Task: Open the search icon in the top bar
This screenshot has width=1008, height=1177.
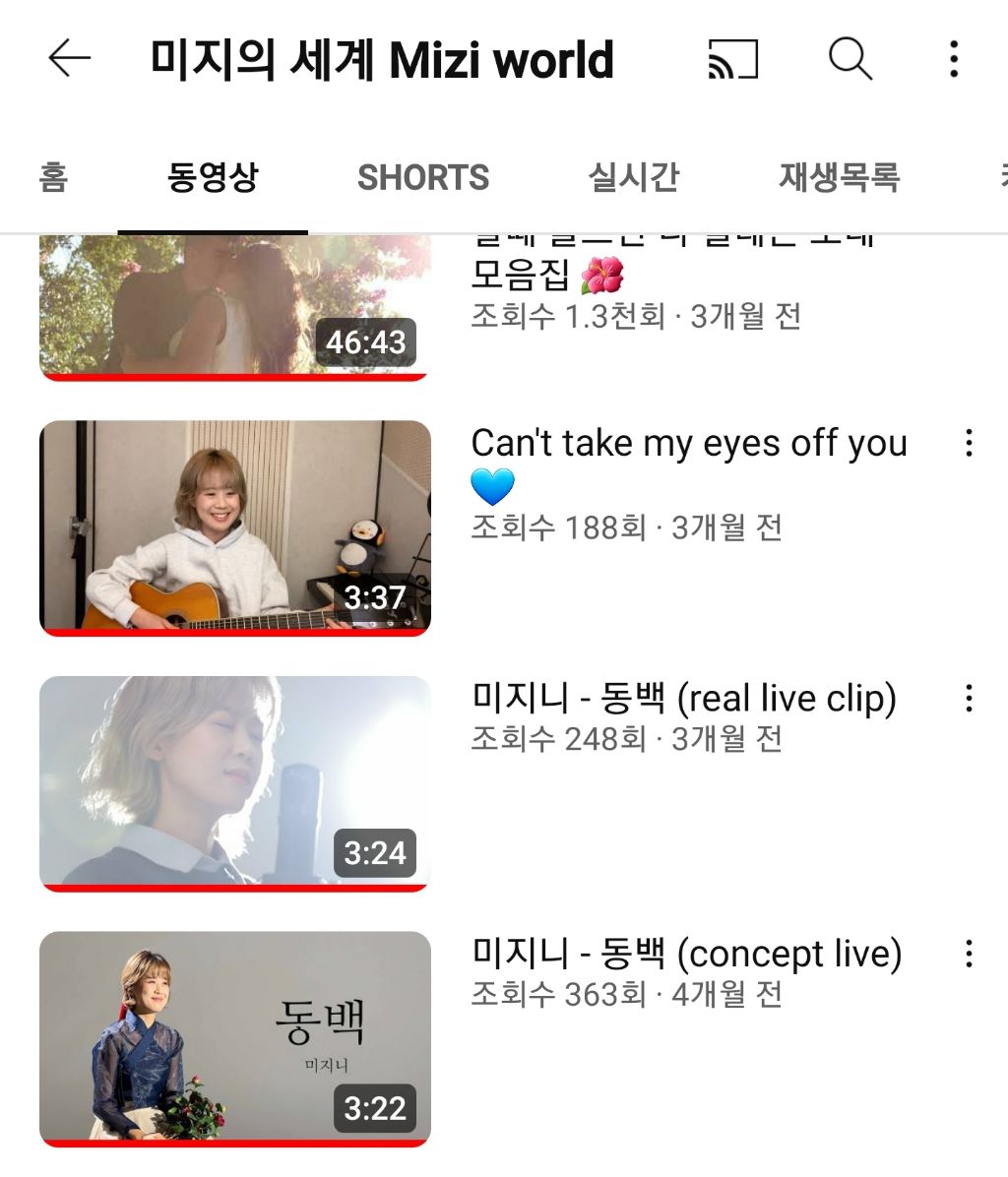Action: coord(850,58)
